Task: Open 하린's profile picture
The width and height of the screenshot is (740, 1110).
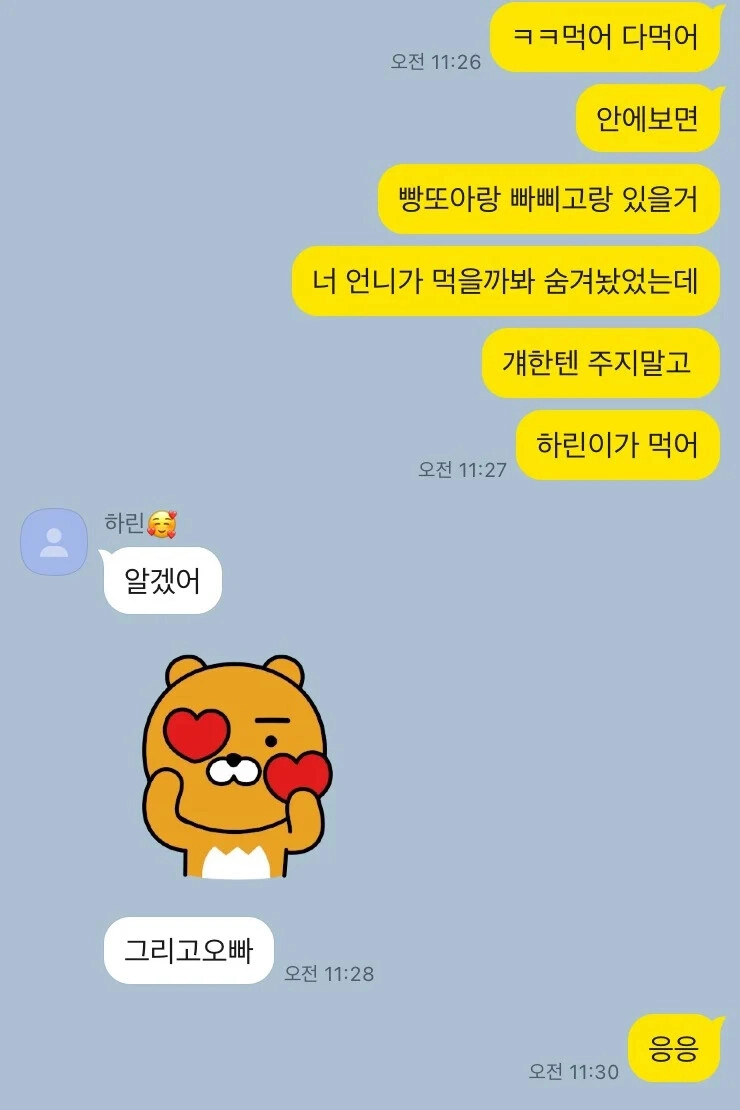Action: pos(54,542)
